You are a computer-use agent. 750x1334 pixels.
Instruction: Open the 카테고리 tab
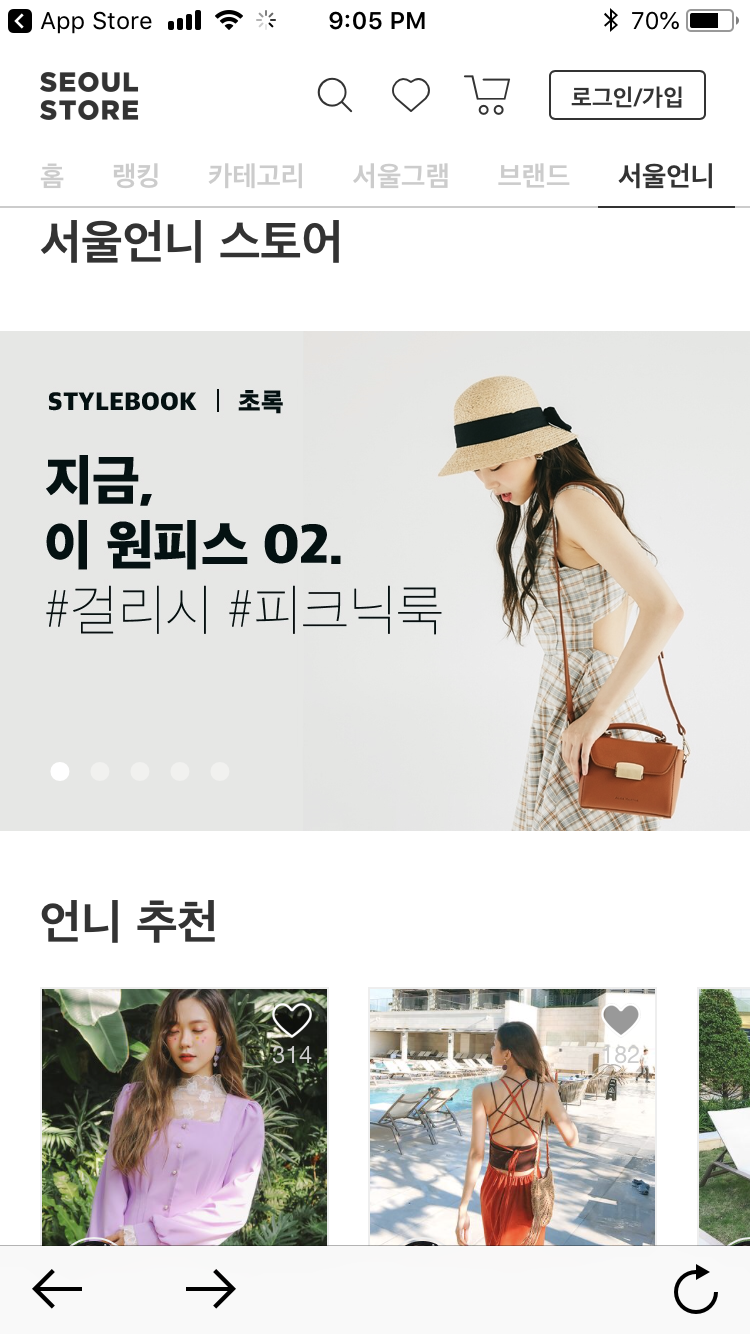point(255,177)
